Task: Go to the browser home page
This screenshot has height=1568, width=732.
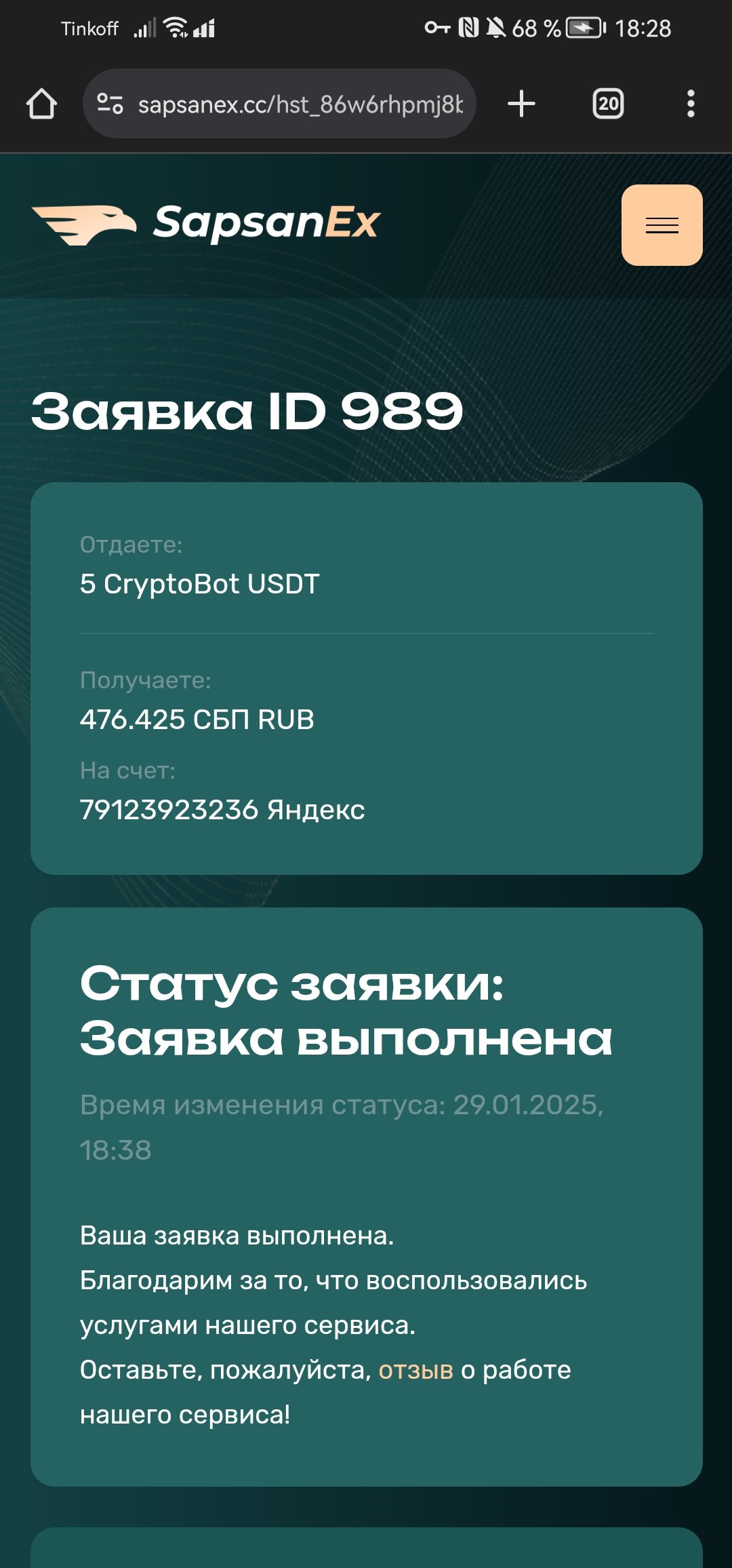Action: pyautogui.click(x=41, y=104)
